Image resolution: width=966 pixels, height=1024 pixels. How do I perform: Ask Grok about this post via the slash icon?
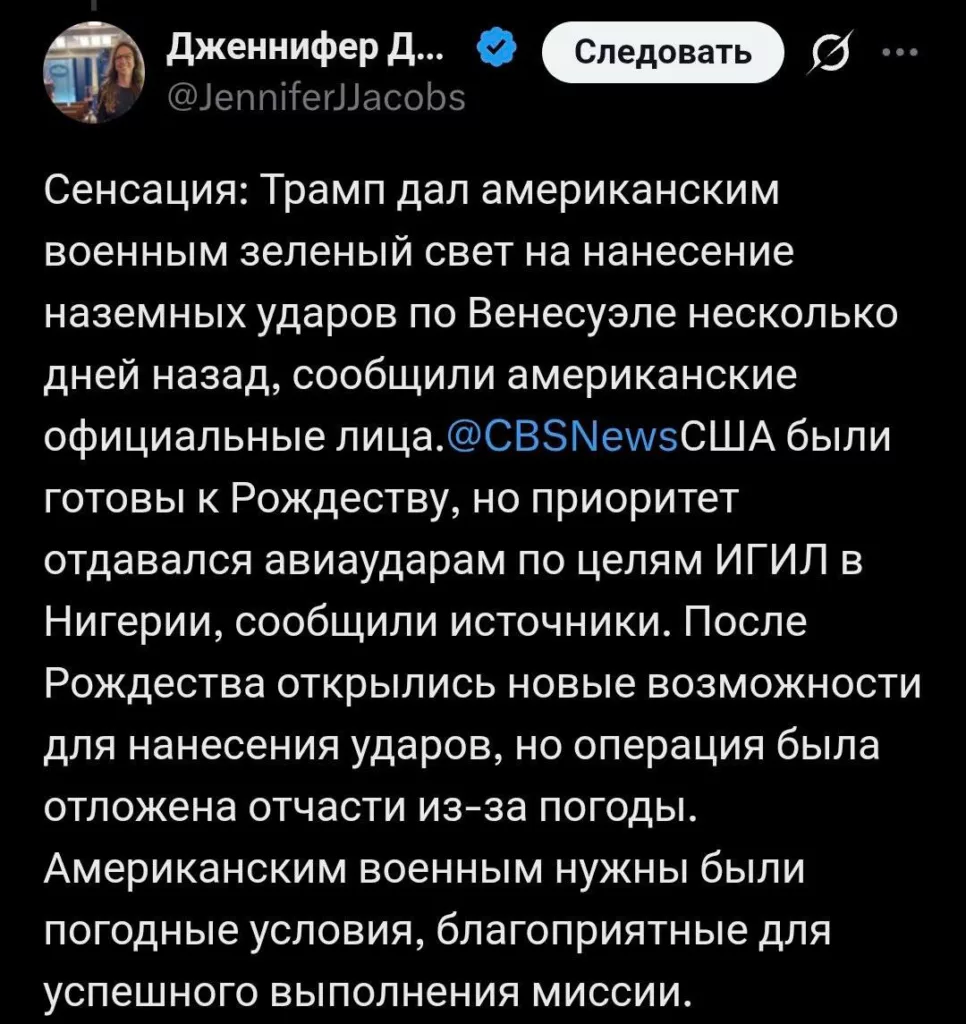tap(831, 52)
